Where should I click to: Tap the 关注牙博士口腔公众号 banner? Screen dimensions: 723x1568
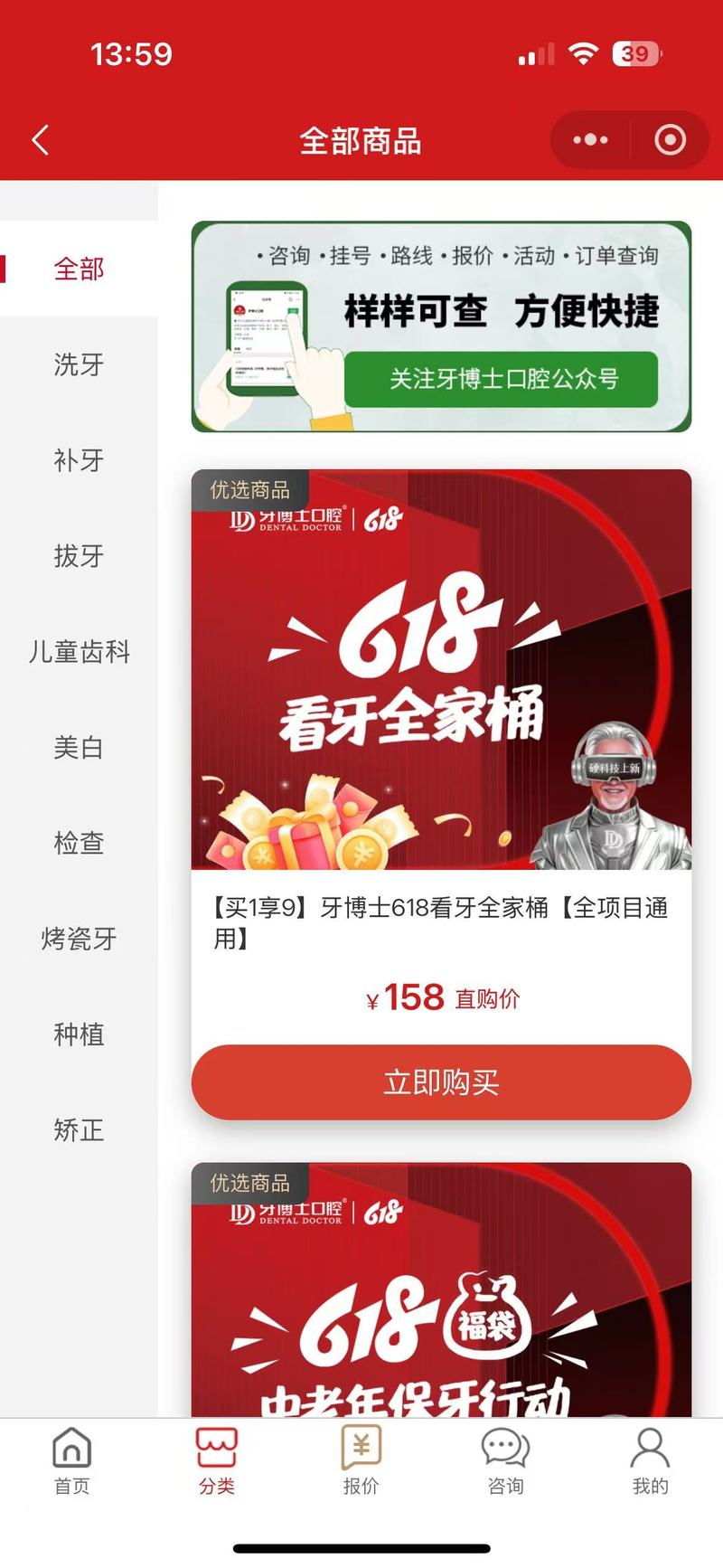point(500,379)
